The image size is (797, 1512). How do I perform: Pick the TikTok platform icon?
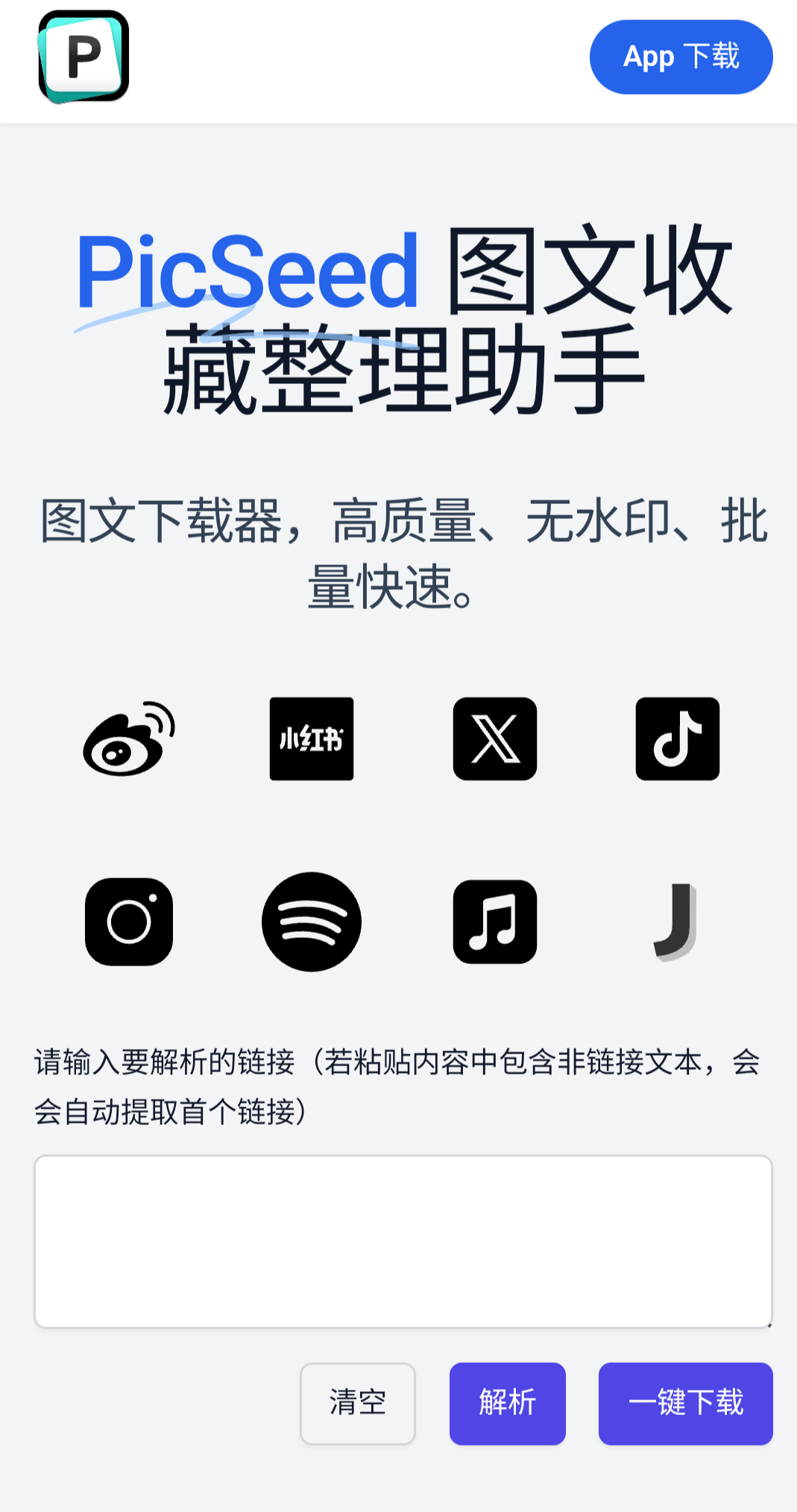[678, 739]
